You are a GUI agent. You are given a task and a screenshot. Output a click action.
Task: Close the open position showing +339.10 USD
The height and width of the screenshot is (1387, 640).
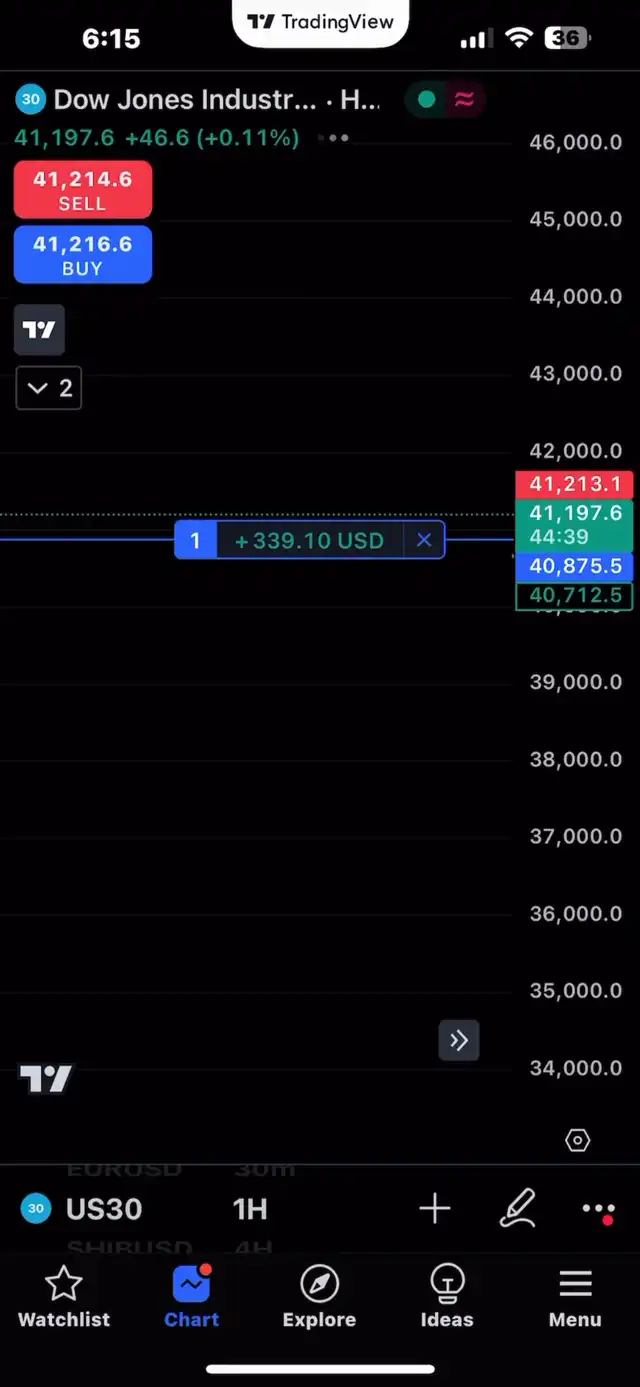click(x=424, y=540)
